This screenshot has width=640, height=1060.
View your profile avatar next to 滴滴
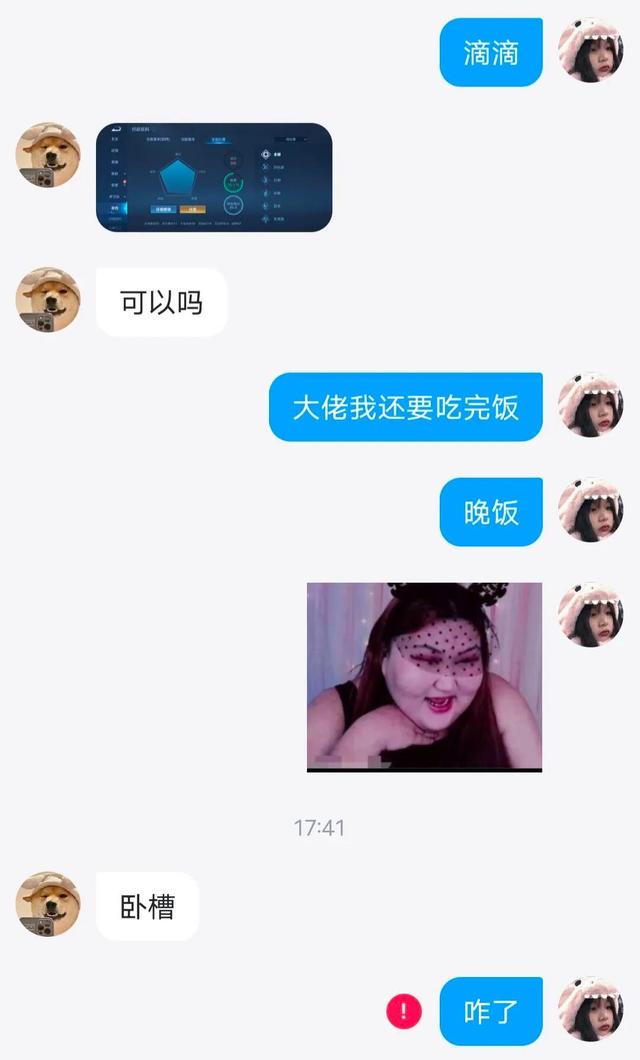click(590, 51)
